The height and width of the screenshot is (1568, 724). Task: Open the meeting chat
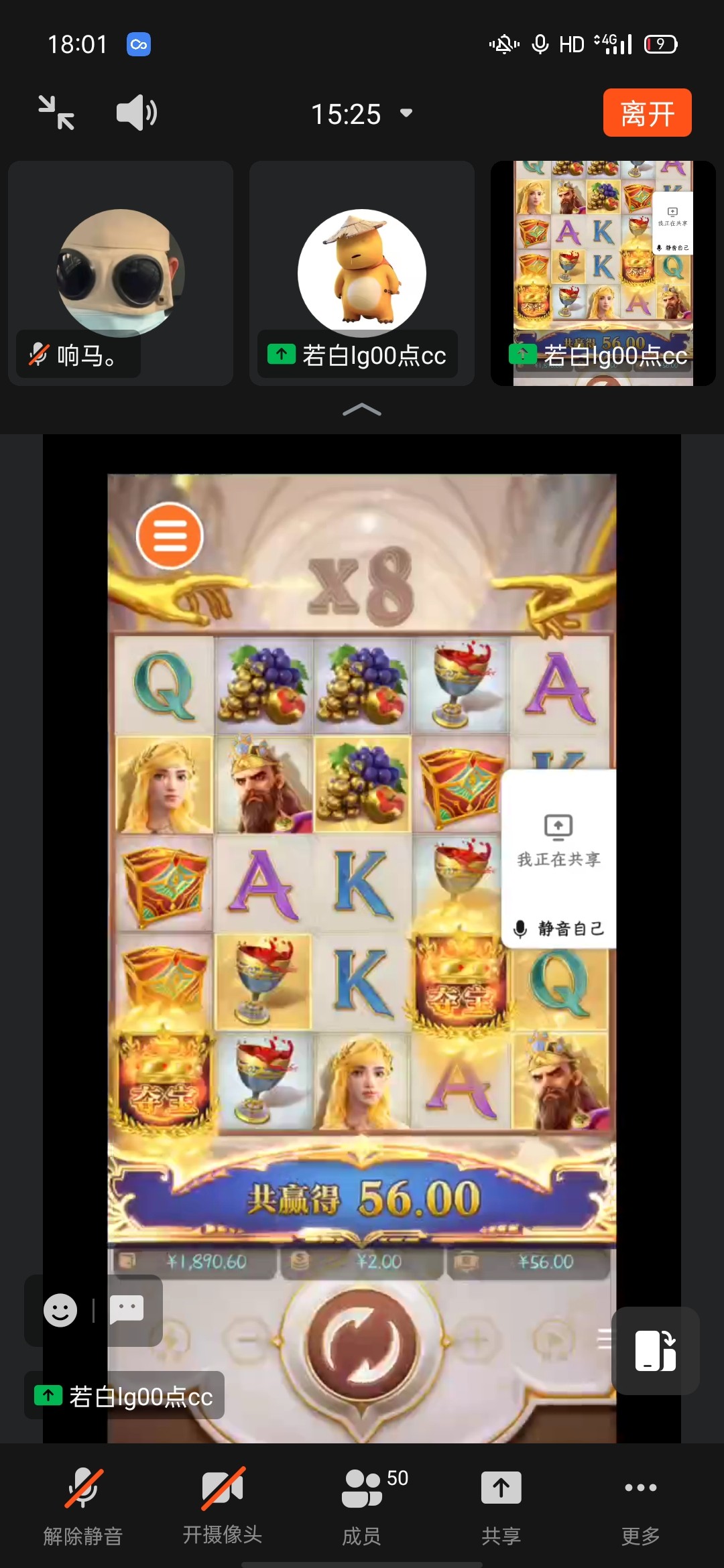(126, 1309)
